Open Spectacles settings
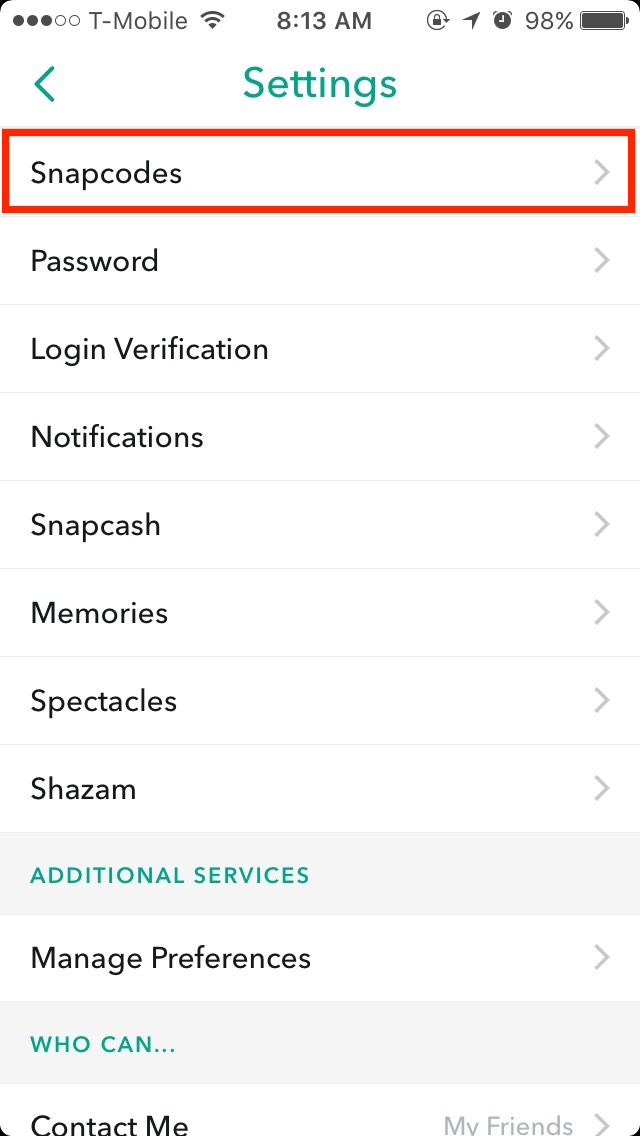Screen dimensions: 640x1136 click(x=320, y=701)
